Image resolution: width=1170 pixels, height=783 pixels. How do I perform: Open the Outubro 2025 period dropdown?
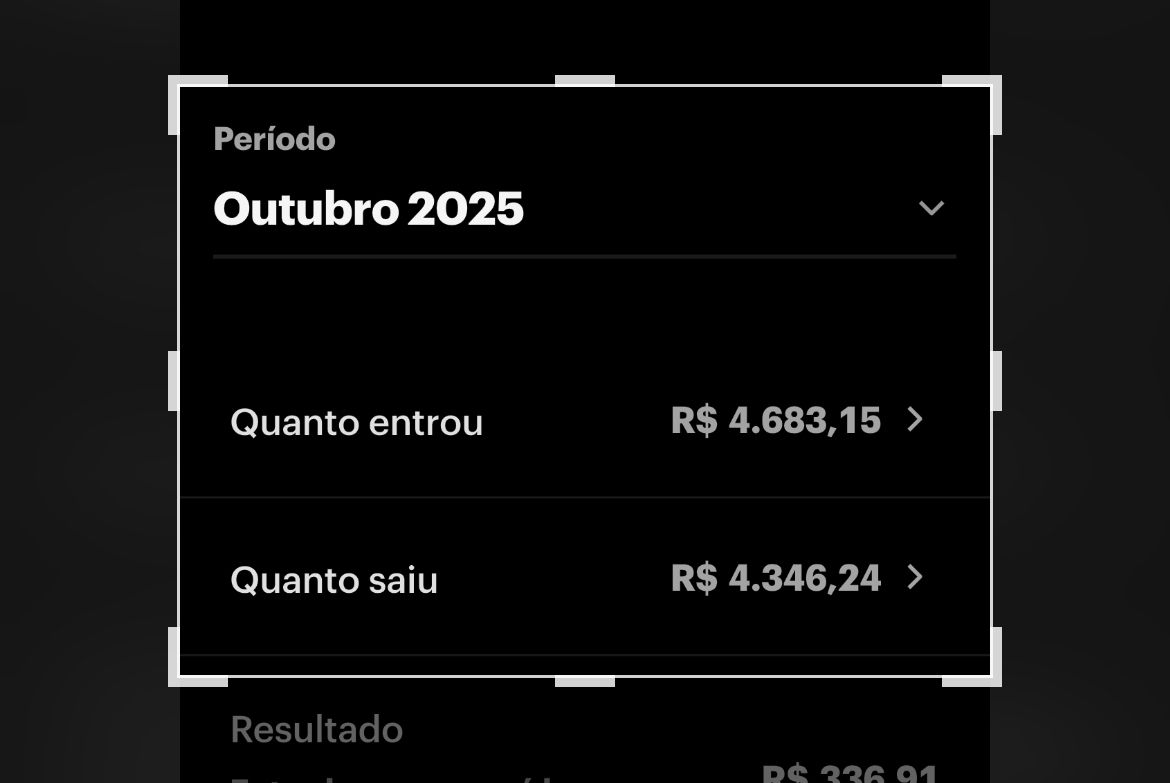tap(930, 209)
